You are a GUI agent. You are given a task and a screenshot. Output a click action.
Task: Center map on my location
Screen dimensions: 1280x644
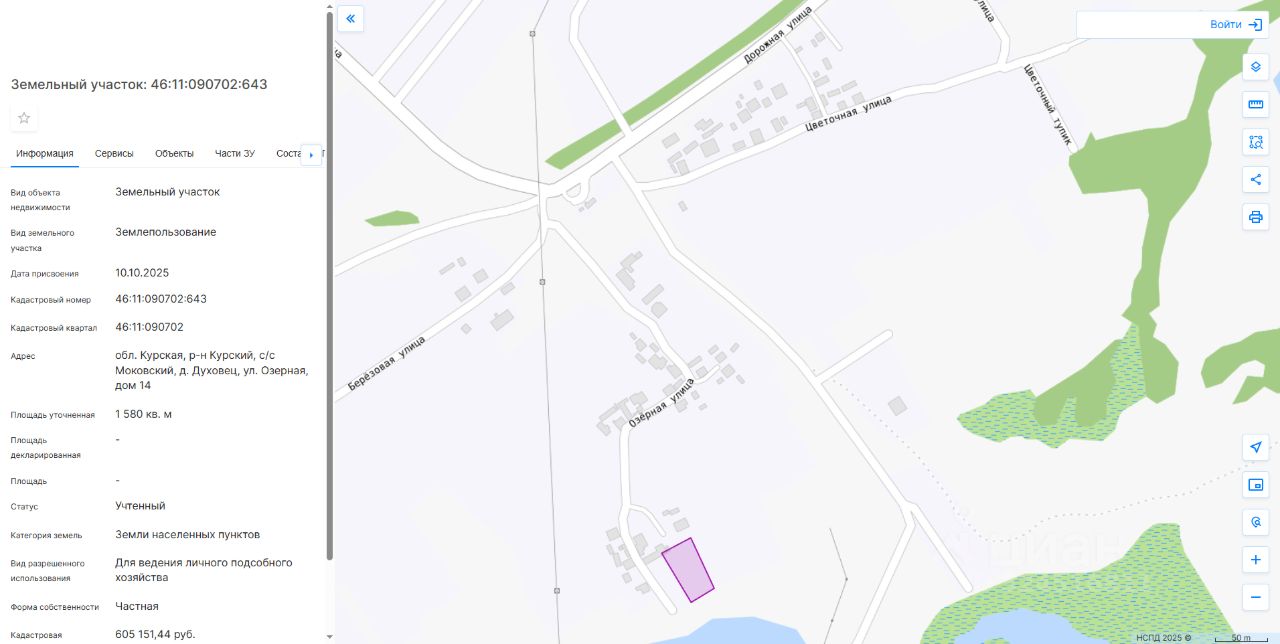1256,447
